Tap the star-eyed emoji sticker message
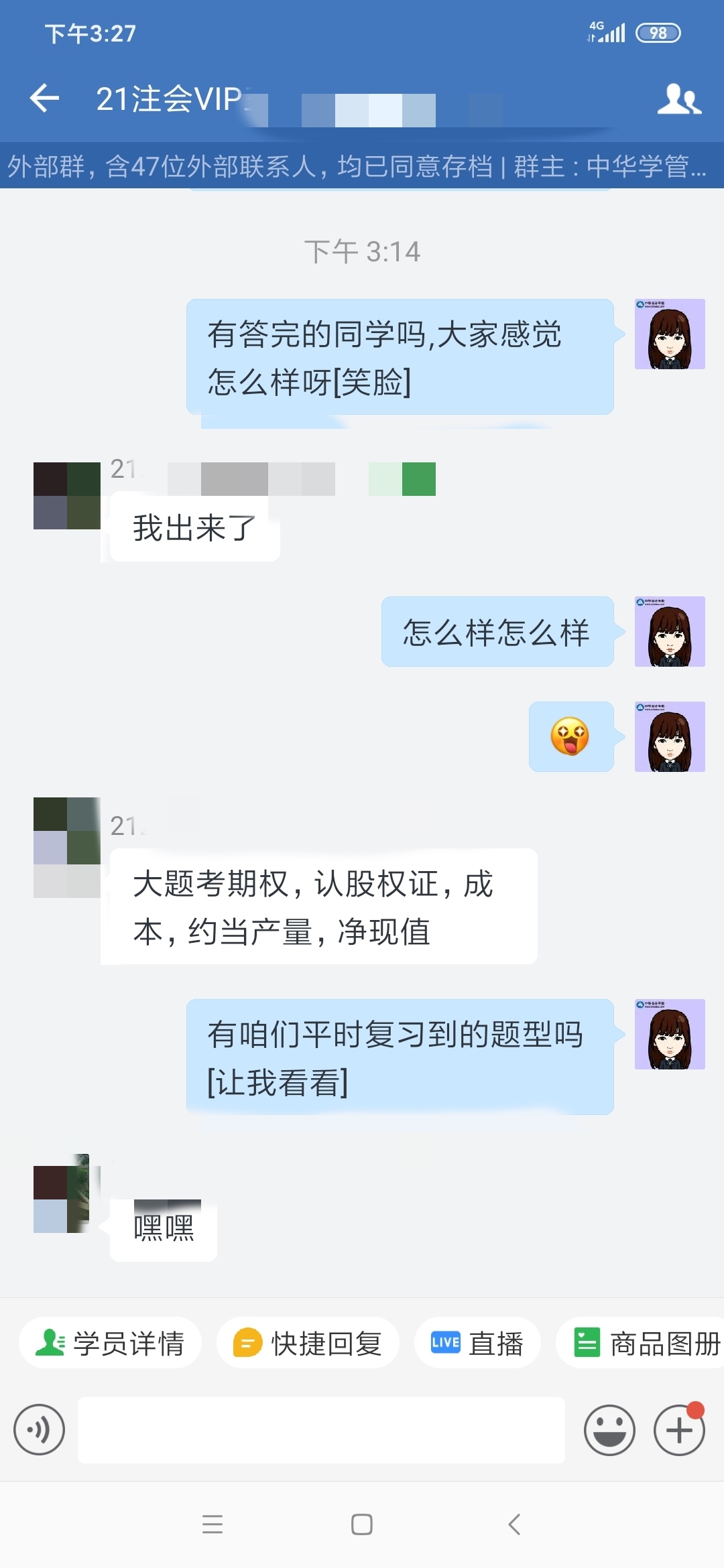 pyautogui.click(x=570, y=735)
